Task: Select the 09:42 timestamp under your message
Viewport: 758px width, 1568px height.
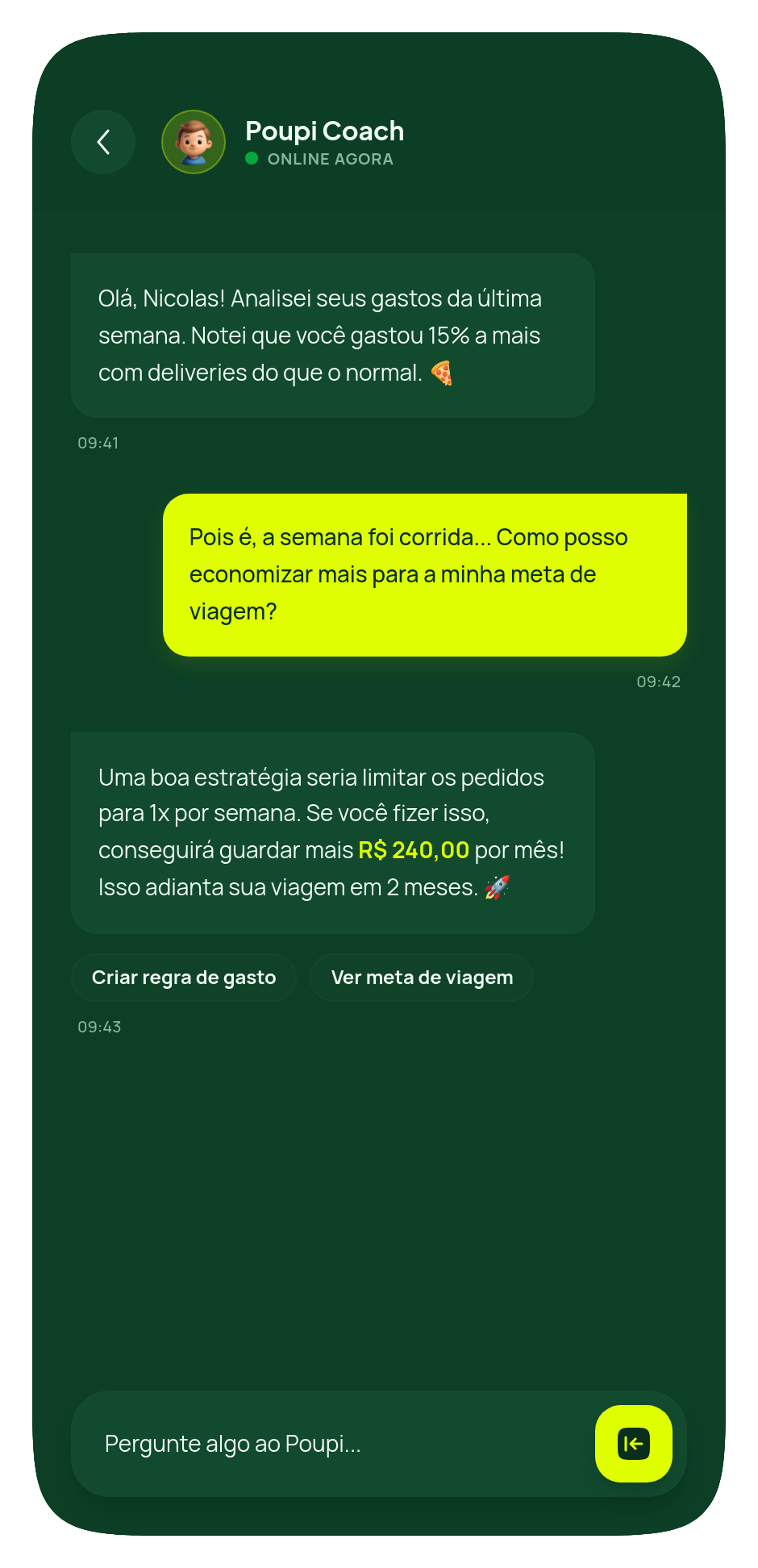Action: (659, 682)
